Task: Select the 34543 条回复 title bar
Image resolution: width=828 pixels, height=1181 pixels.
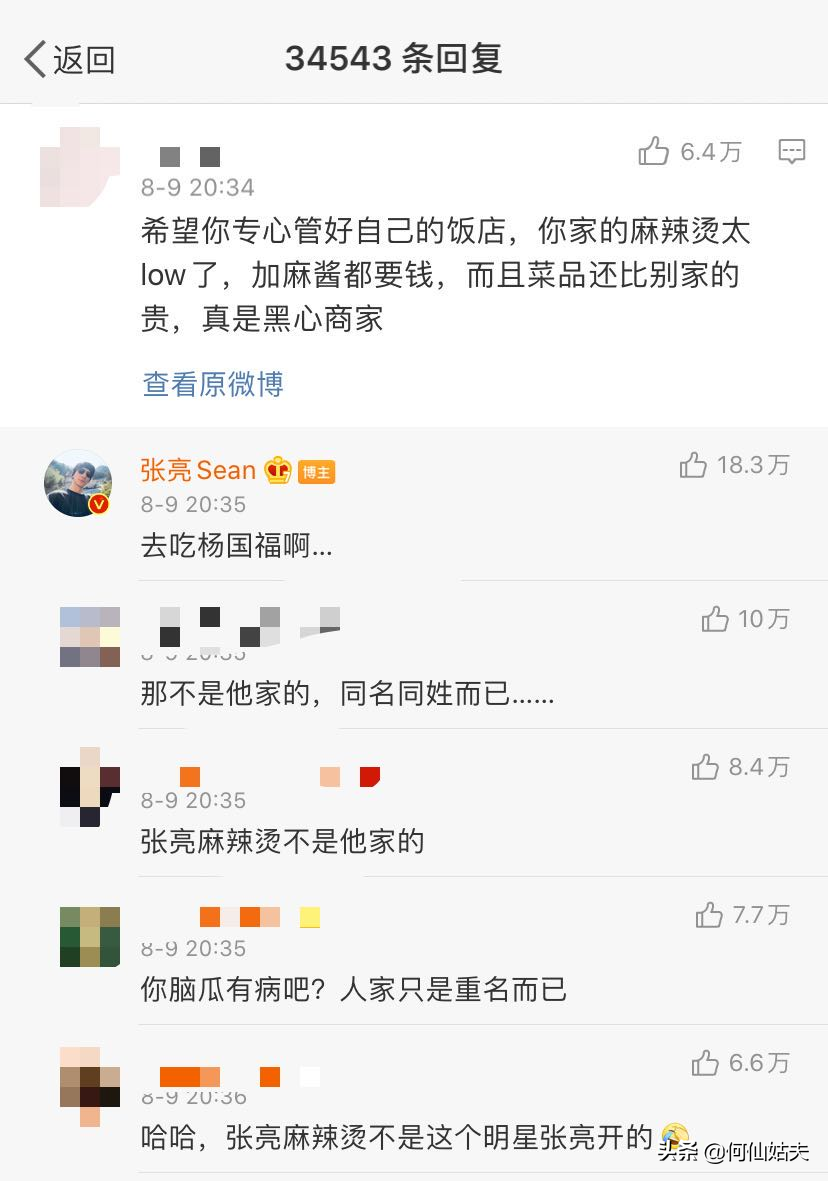Action: [393, 59]
